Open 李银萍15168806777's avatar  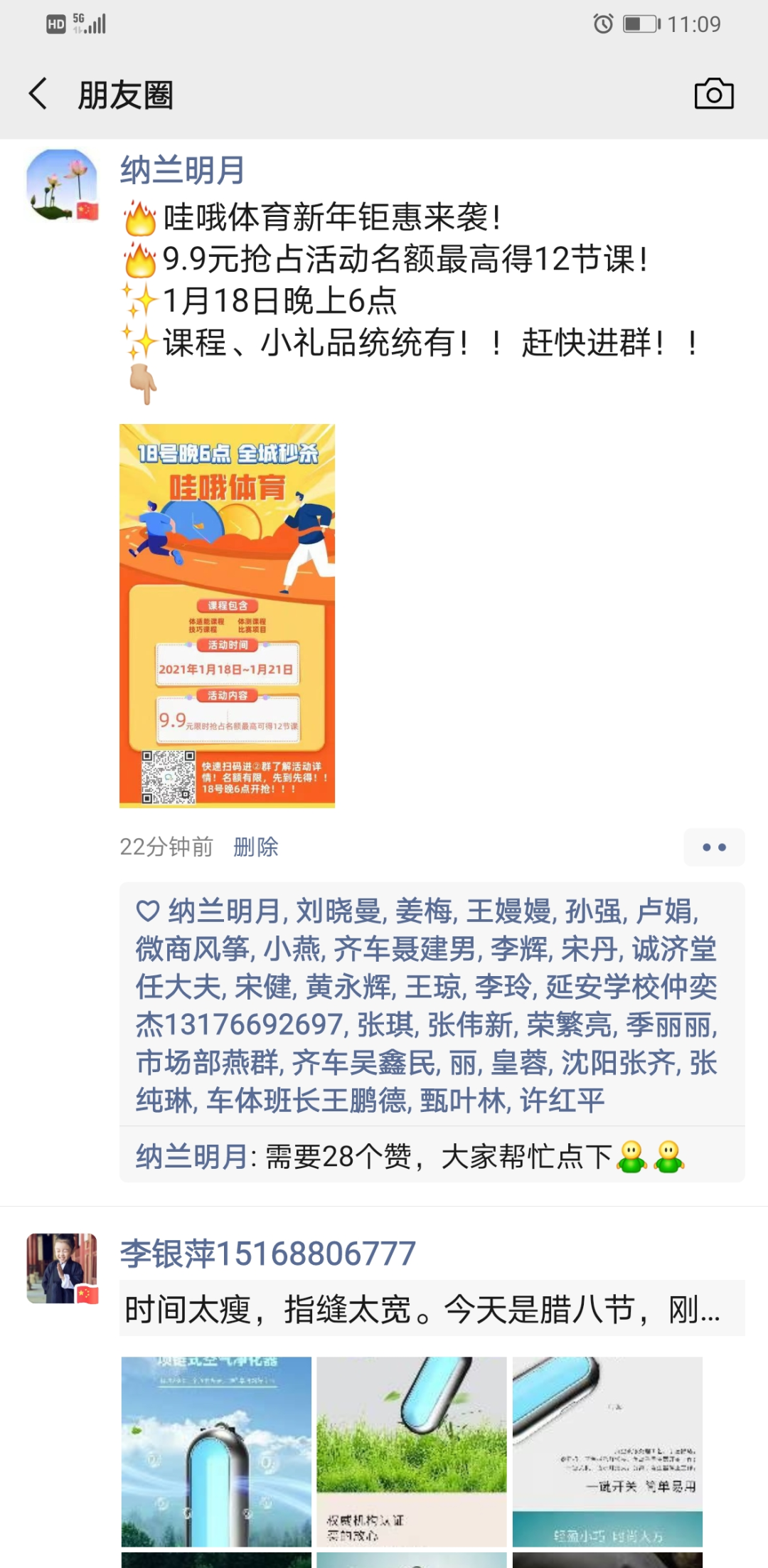coord(63,1268)
